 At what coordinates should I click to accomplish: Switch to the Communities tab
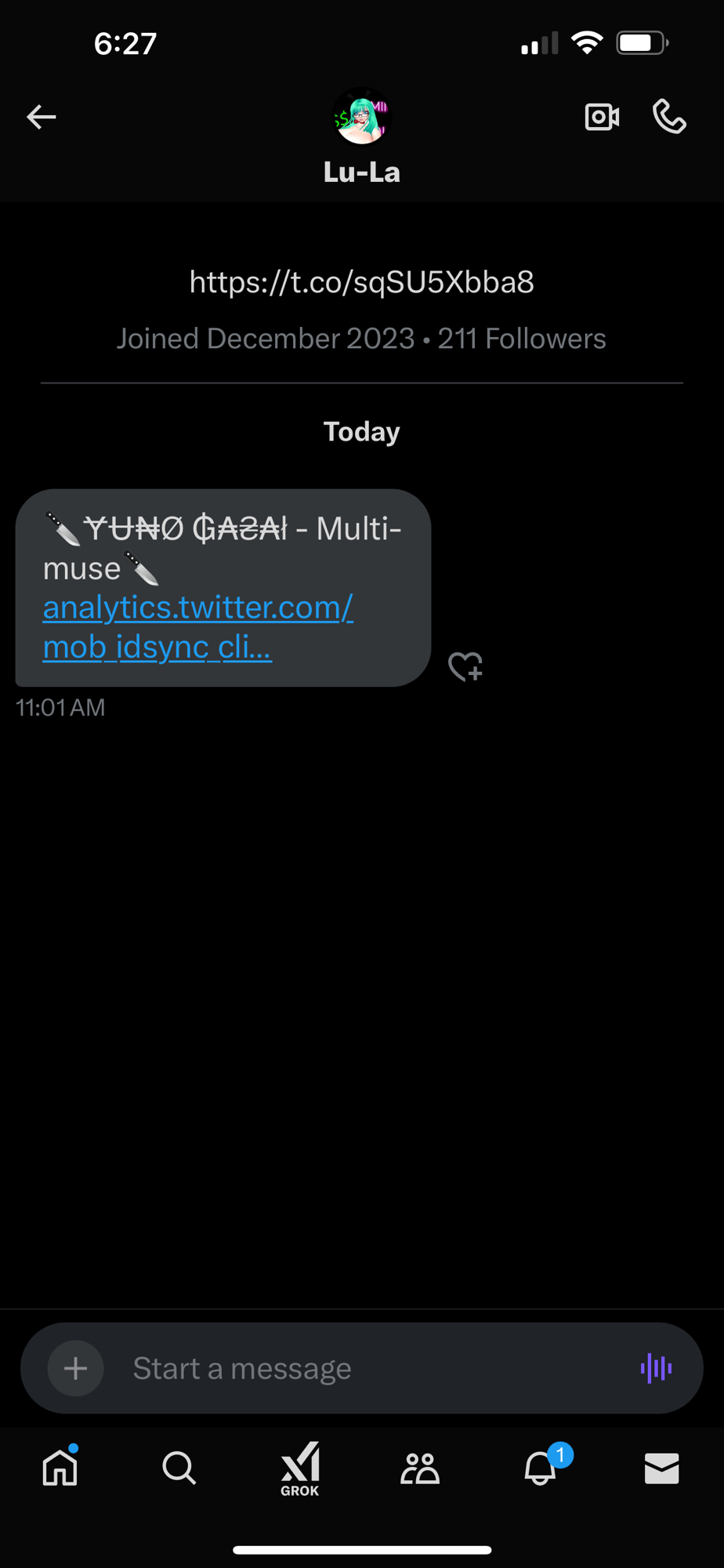tap(420, 1468)
